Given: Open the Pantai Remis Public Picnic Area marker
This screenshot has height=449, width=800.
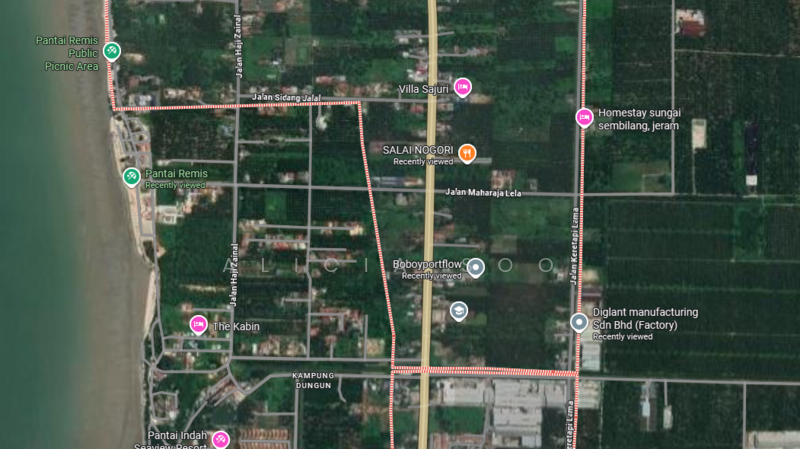Looking at the screenshot, I should [113, 50].
